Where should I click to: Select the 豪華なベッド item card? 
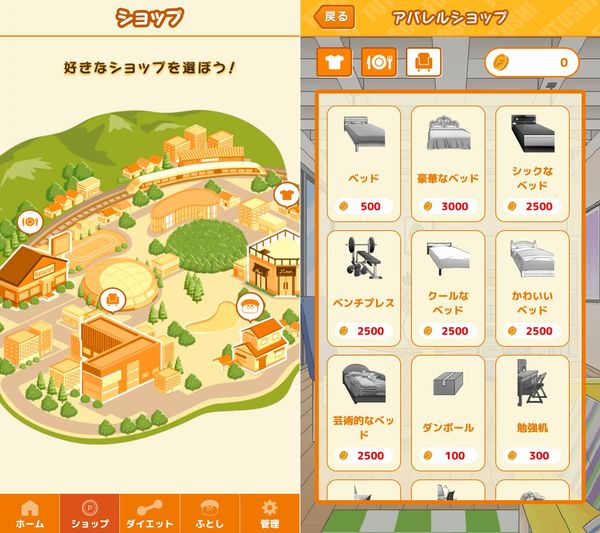point(448,164)
